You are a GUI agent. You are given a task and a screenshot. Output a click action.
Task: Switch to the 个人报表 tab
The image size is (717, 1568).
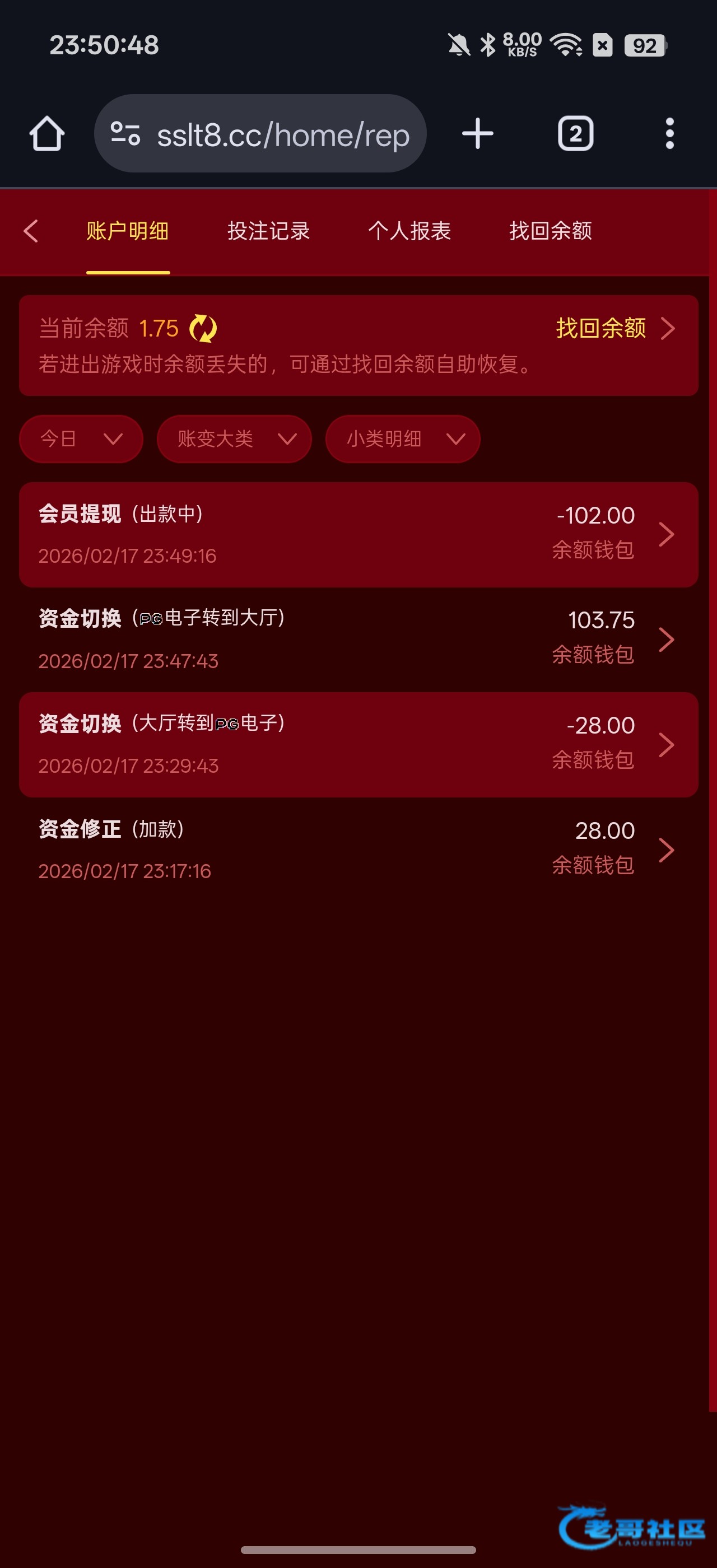tap(409, 231)
